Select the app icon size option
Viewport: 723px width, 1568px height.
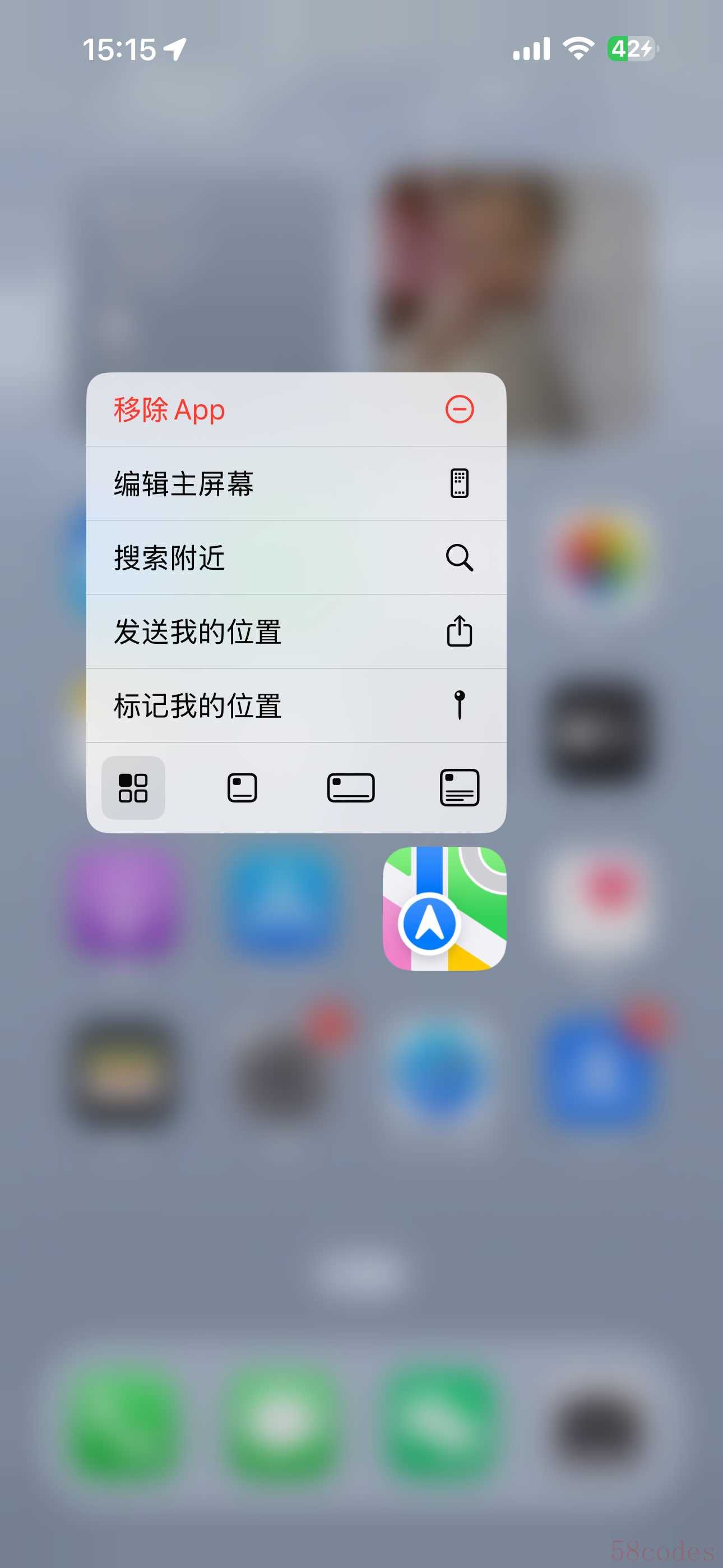tap(133, 788)
